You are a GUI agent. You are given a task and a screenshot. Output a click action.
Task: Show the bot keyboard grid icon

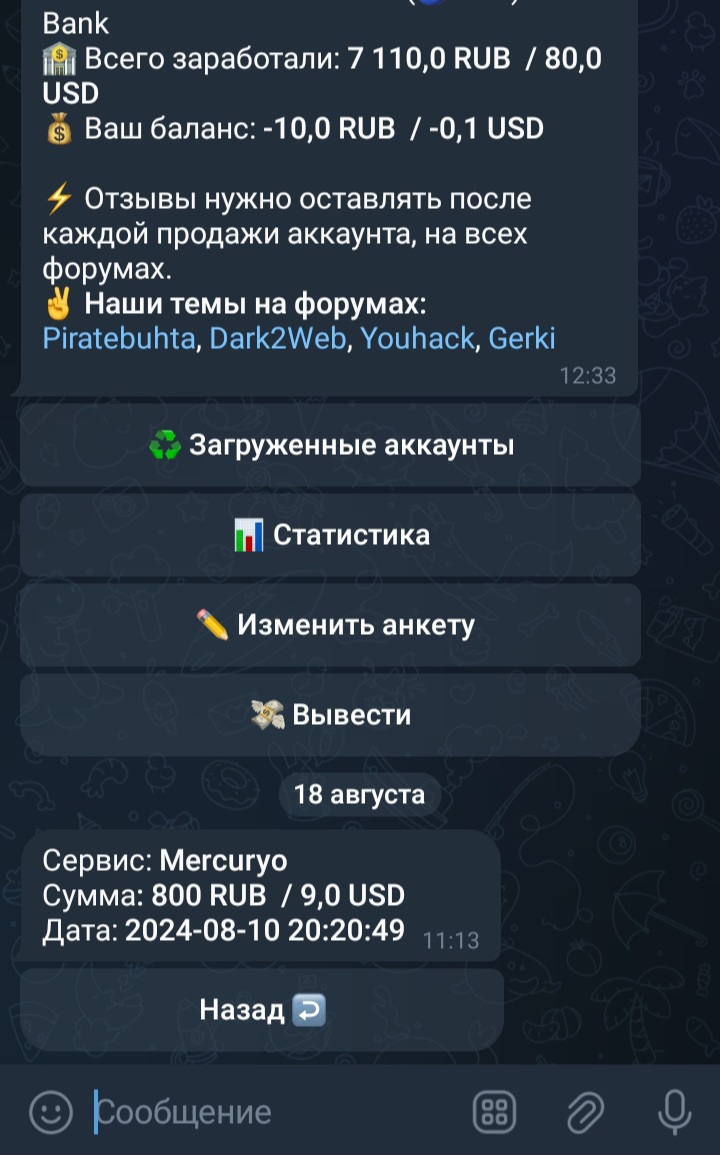pyautogui.click(x=494, y=1111)
